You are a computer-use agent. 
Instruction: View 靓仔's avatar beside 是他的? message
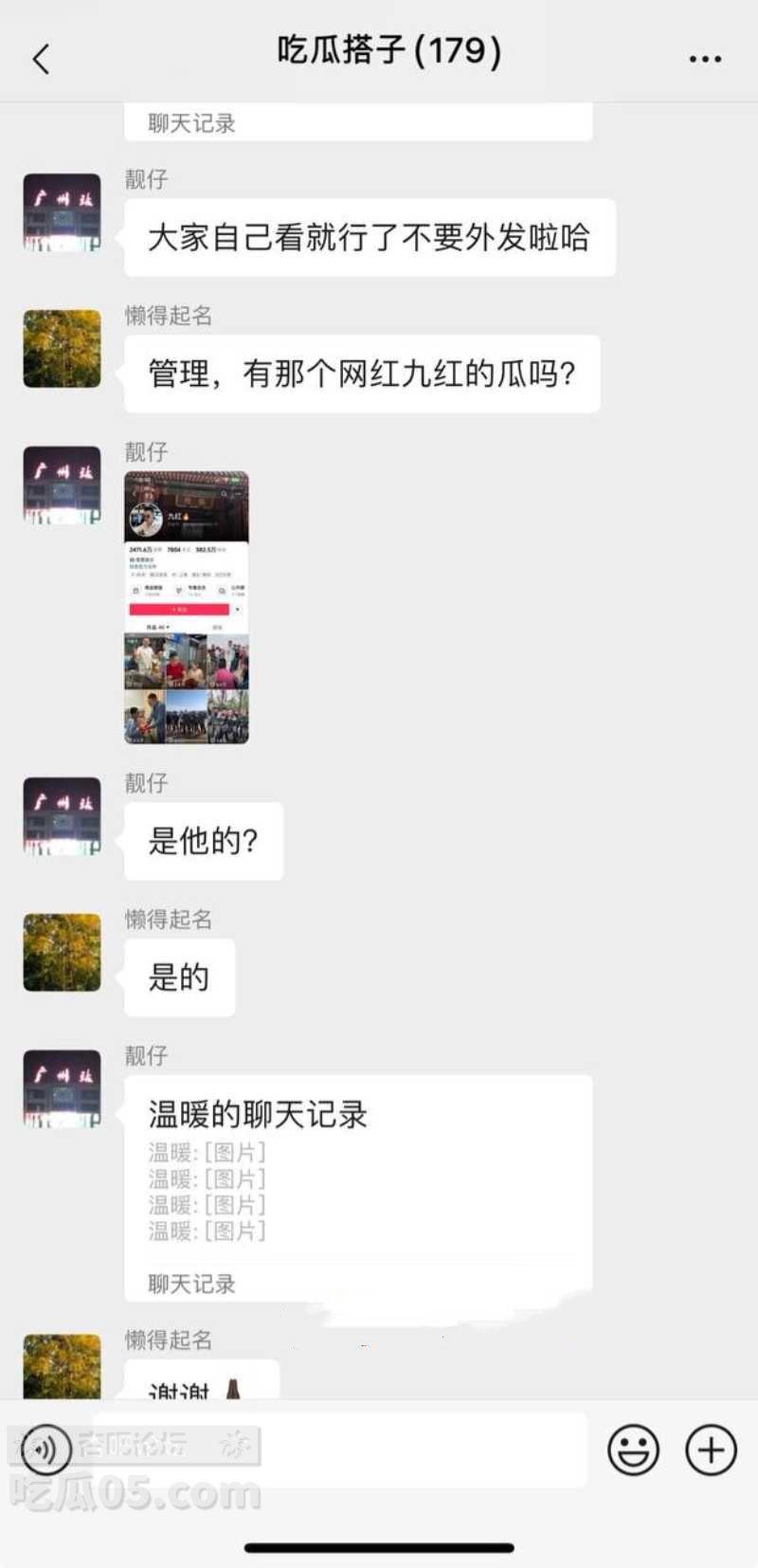click(62, 816)
